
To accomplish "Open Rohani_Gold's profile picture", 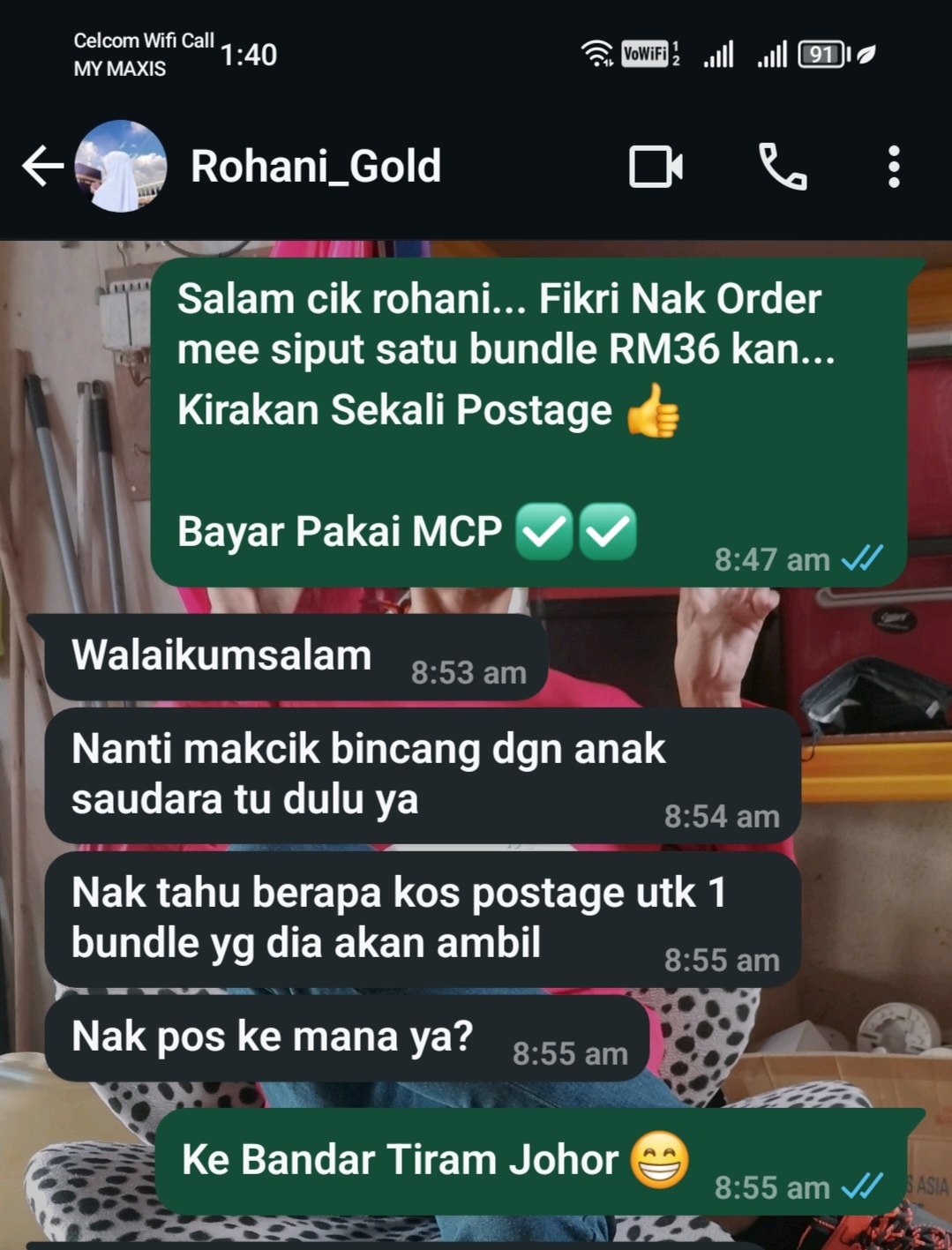I will tap(121, 166).
